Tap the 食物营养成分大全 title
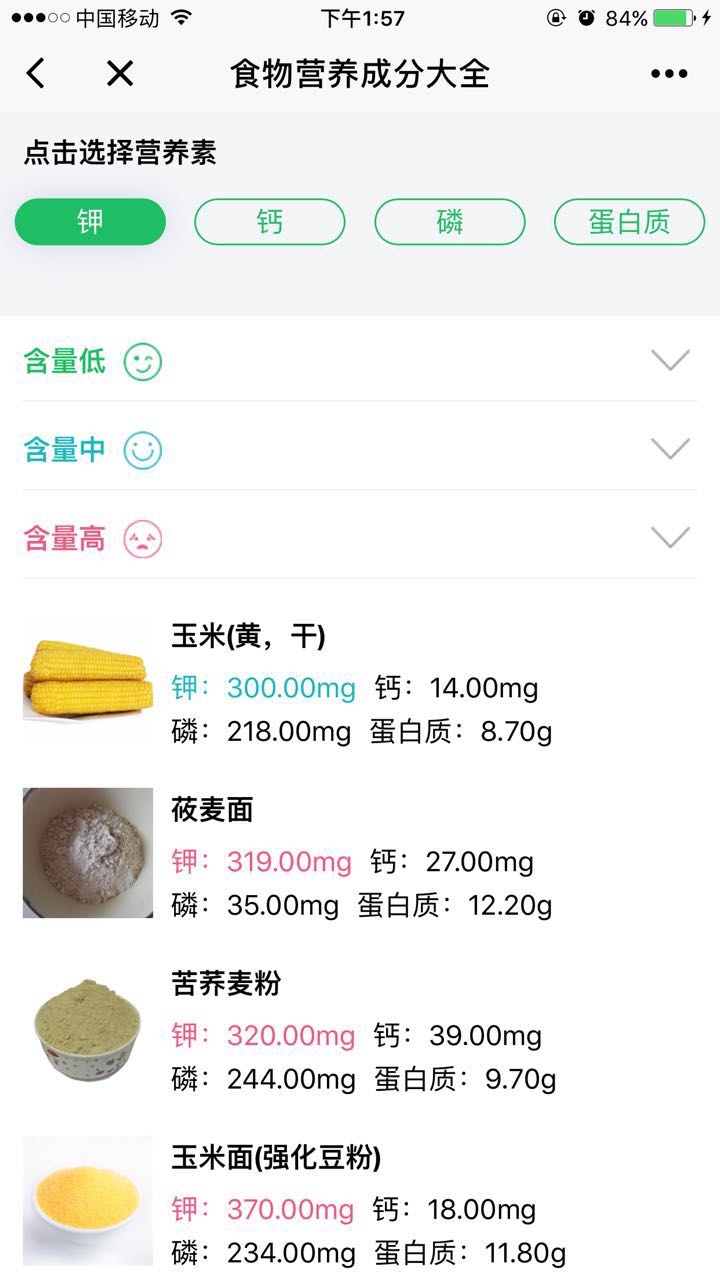 tap(360, 73)
